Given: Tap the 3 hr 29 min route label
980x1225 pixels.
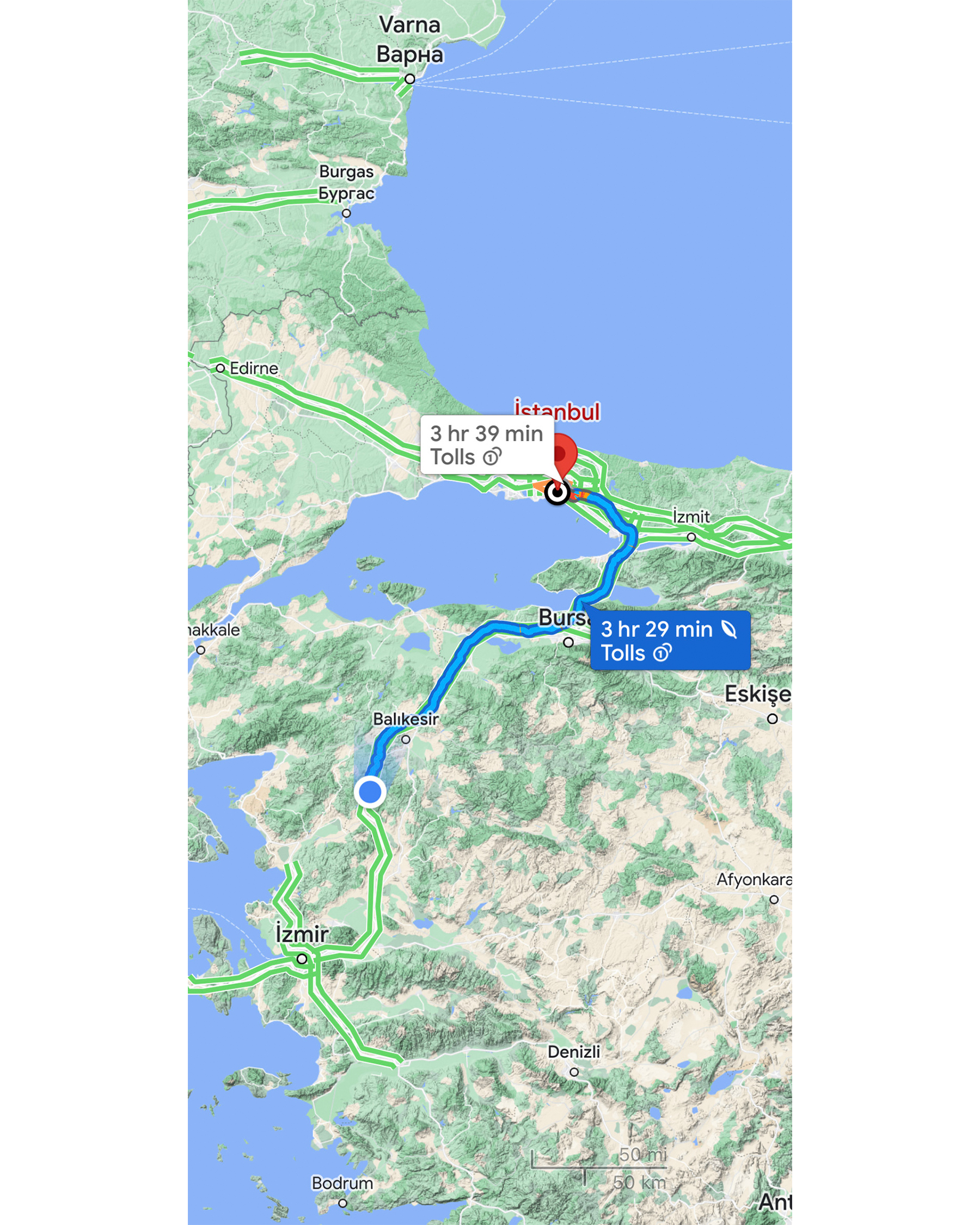Looking at the screenshot, I should point(669,640).
